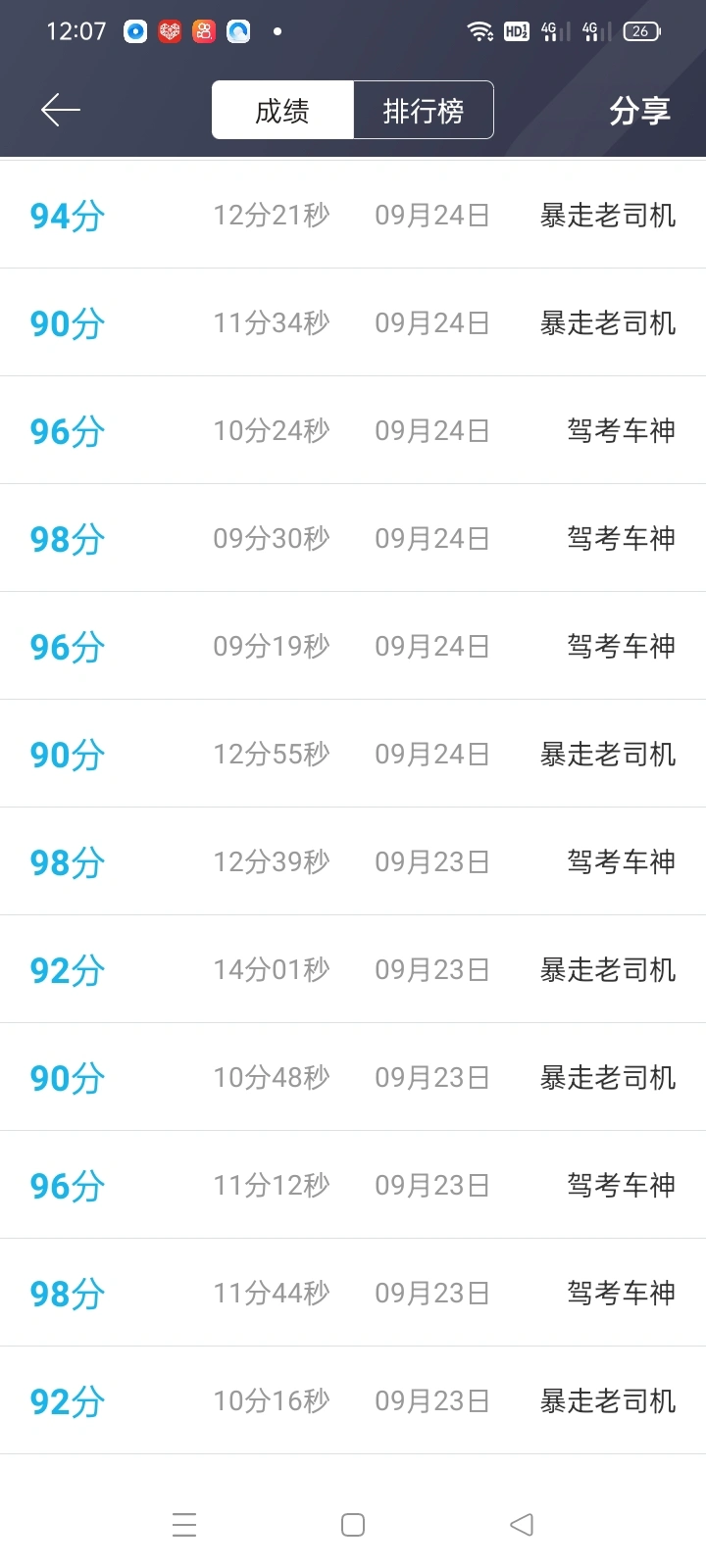
Task: Switch to the 排行榜 tab
Action: click(424, 111)
